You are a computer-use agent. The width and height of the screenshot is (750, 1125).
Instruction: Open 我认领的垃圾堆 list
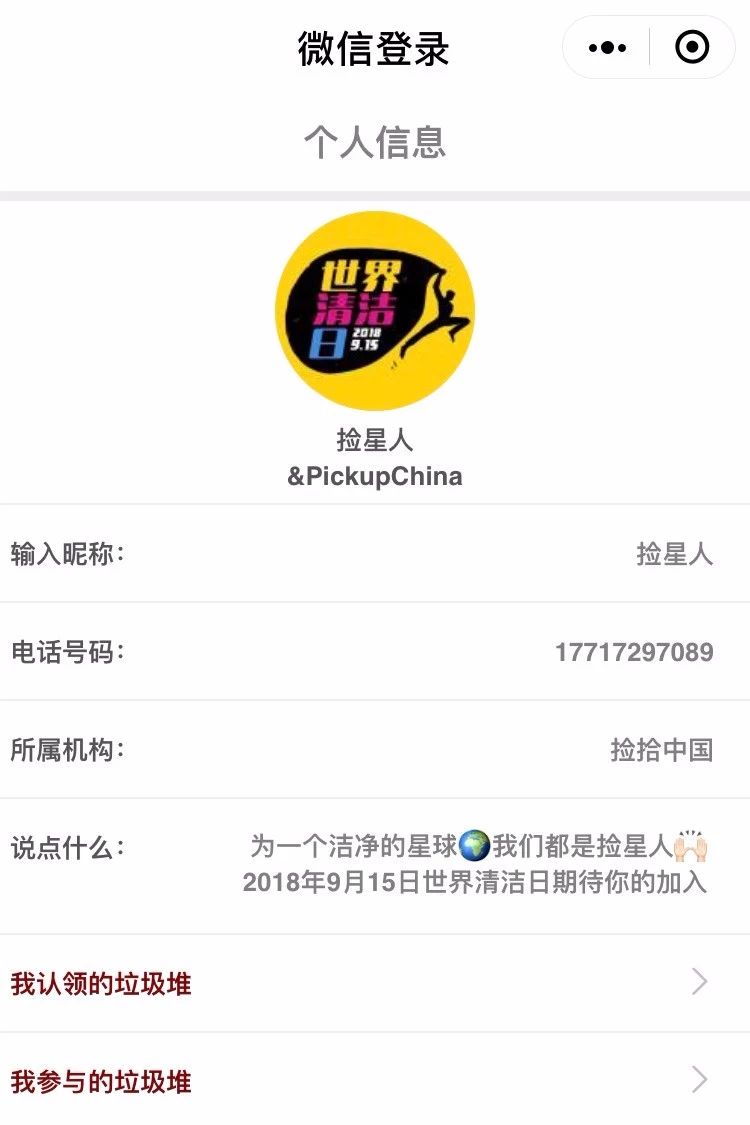[375, 984]
